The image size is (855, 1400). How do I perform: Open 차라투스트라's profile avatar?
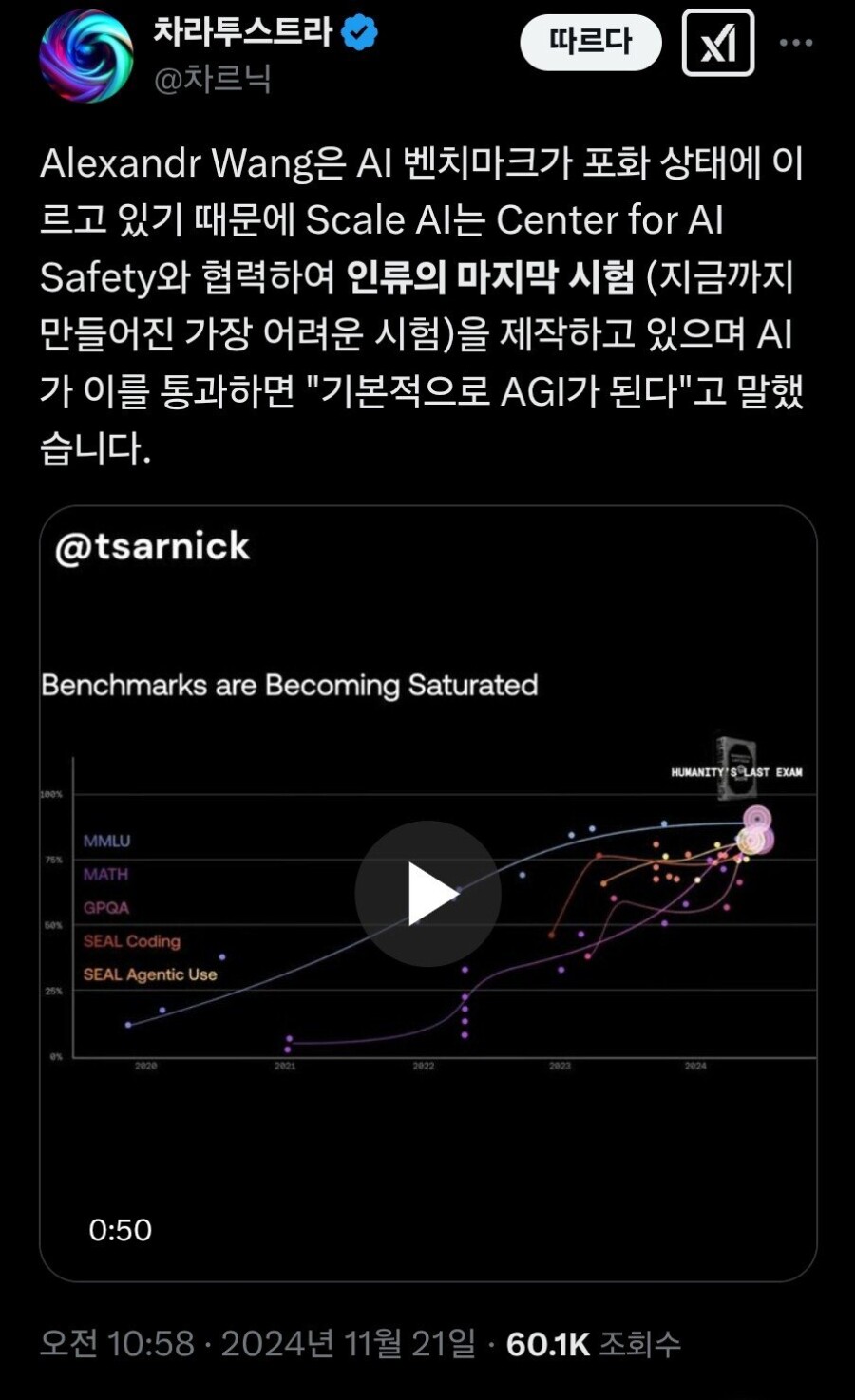86,55
